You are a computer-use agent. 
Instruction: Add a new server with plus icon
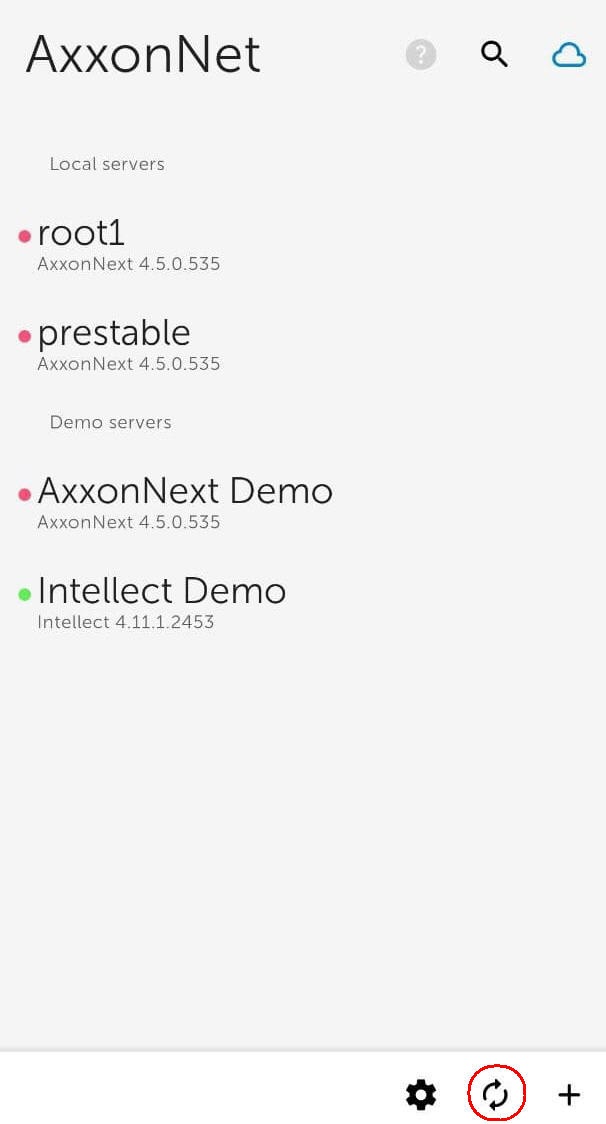569,1095
